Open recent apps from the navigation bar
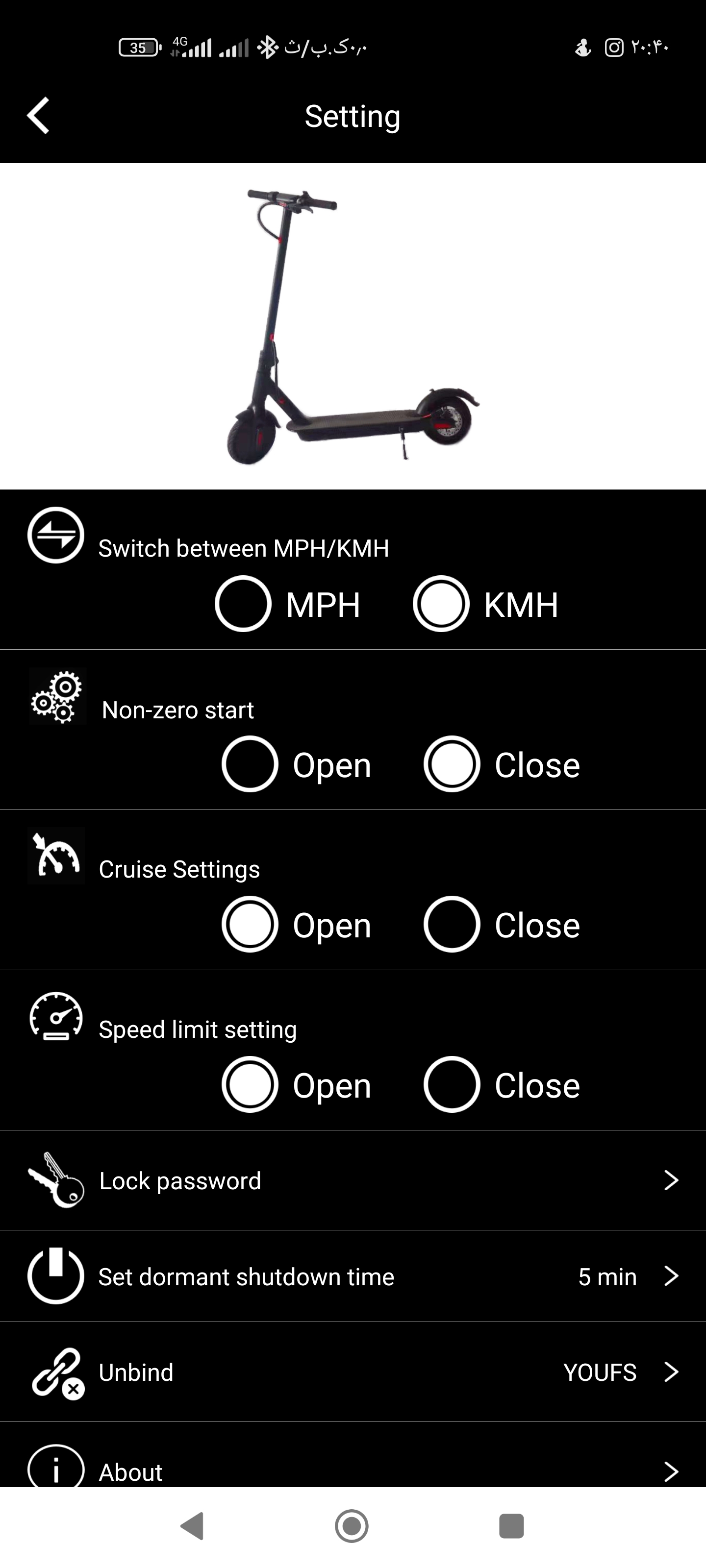Image resolution: width=706 pixels, height=1568 pixels. coord(511,1526)
